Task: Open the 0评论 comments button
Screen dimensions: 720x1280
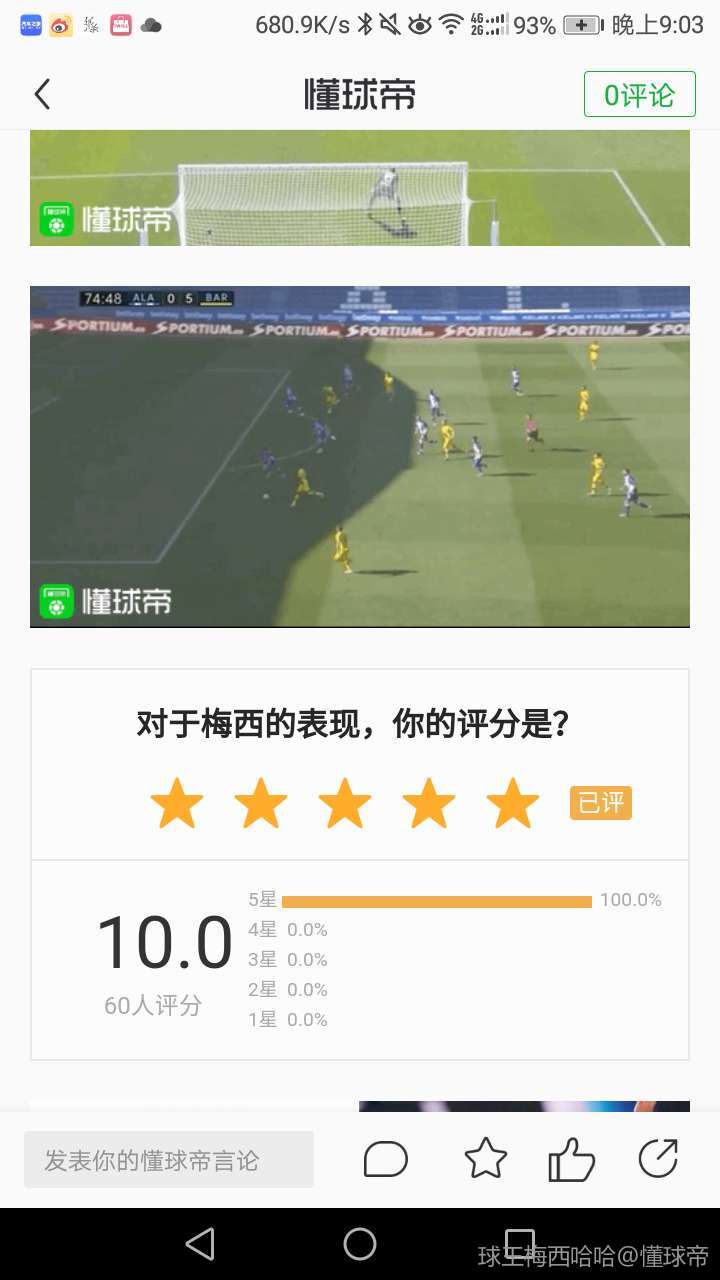Action: 639,95
